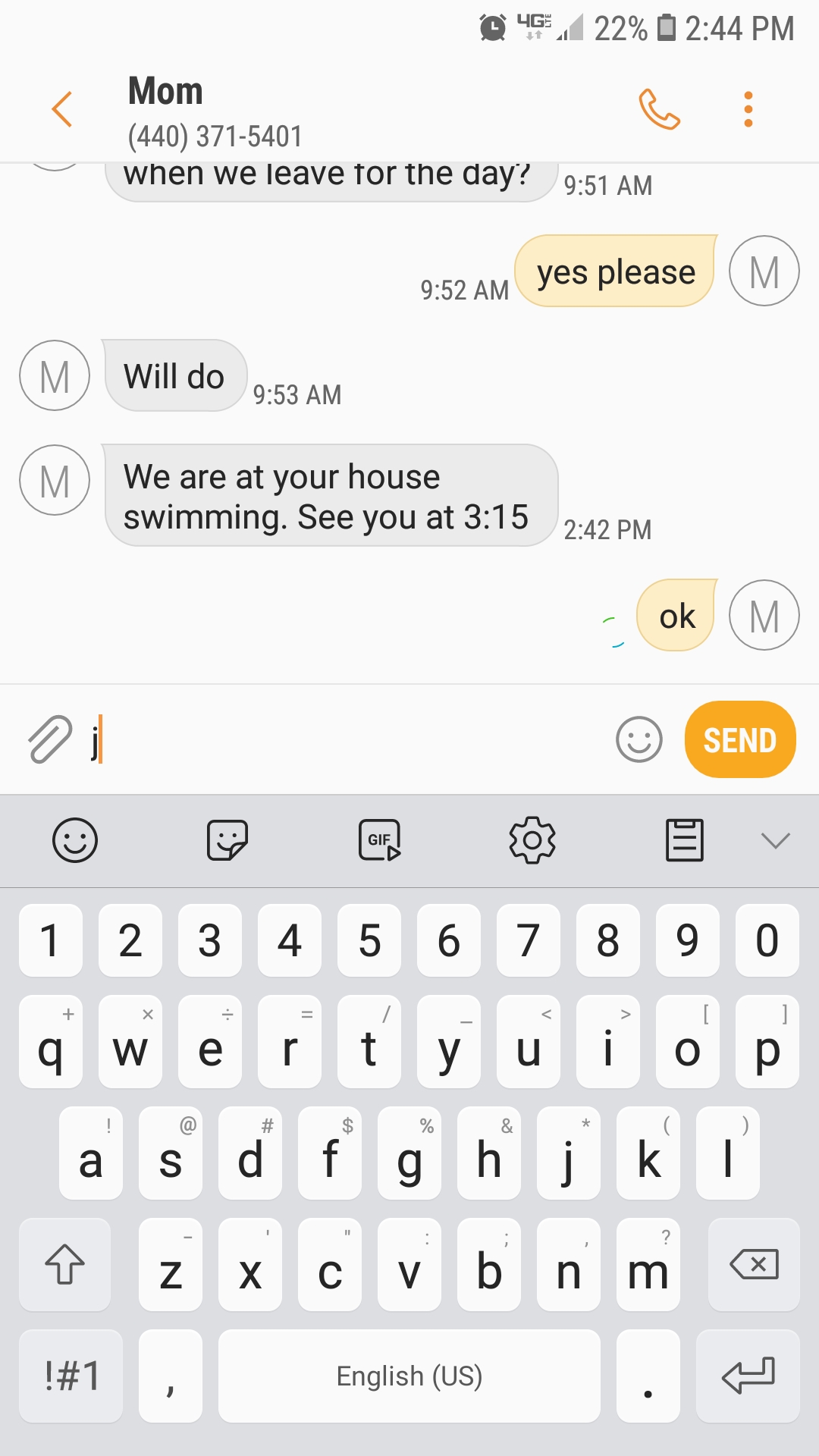Image resolution: width=819 pixels, height=1456 pixels.
Task: Open the three-dot overflow menu
Action: [x=748, y=109]
